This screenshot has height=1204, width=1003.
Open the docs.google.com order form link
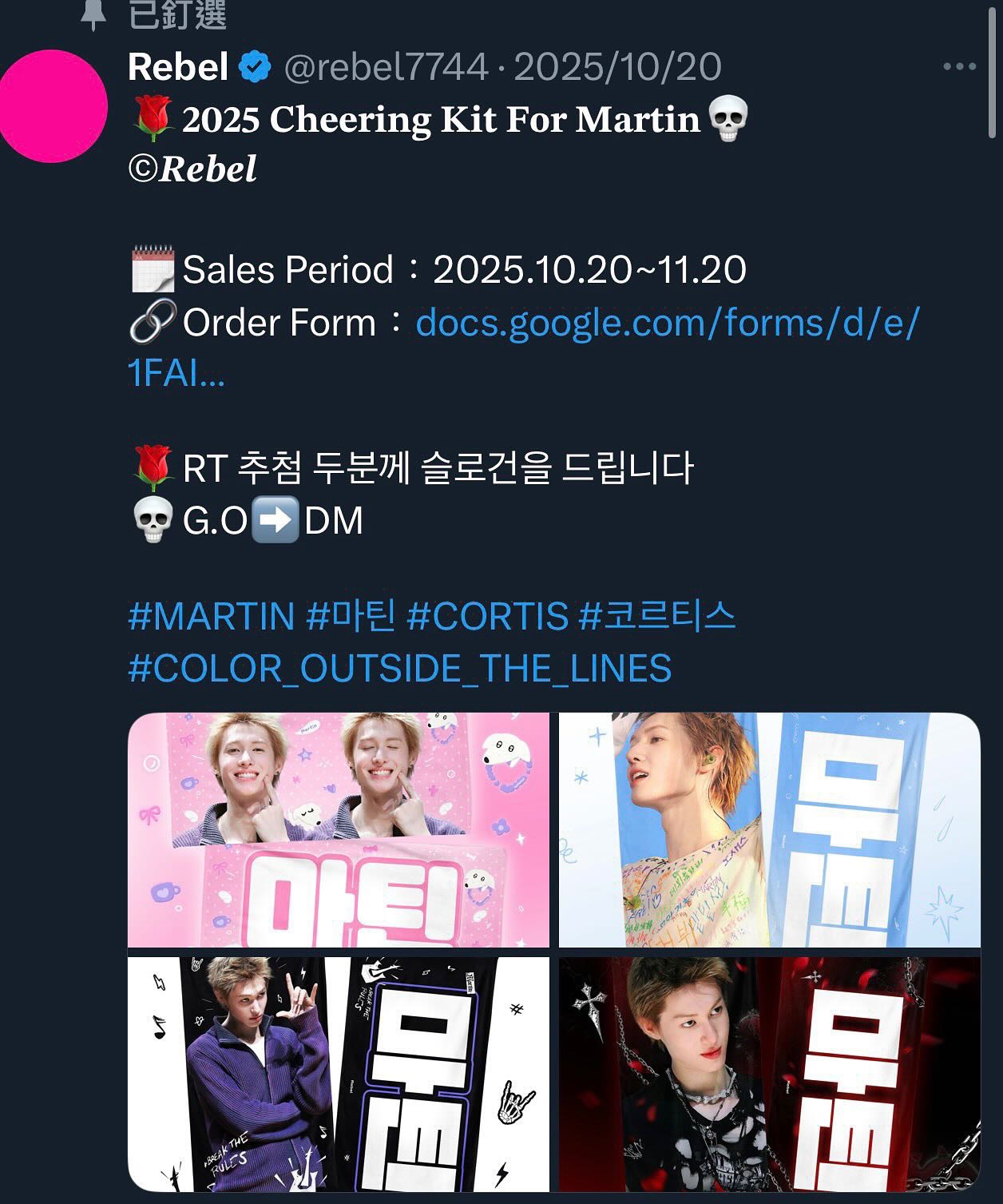point(668,323)
